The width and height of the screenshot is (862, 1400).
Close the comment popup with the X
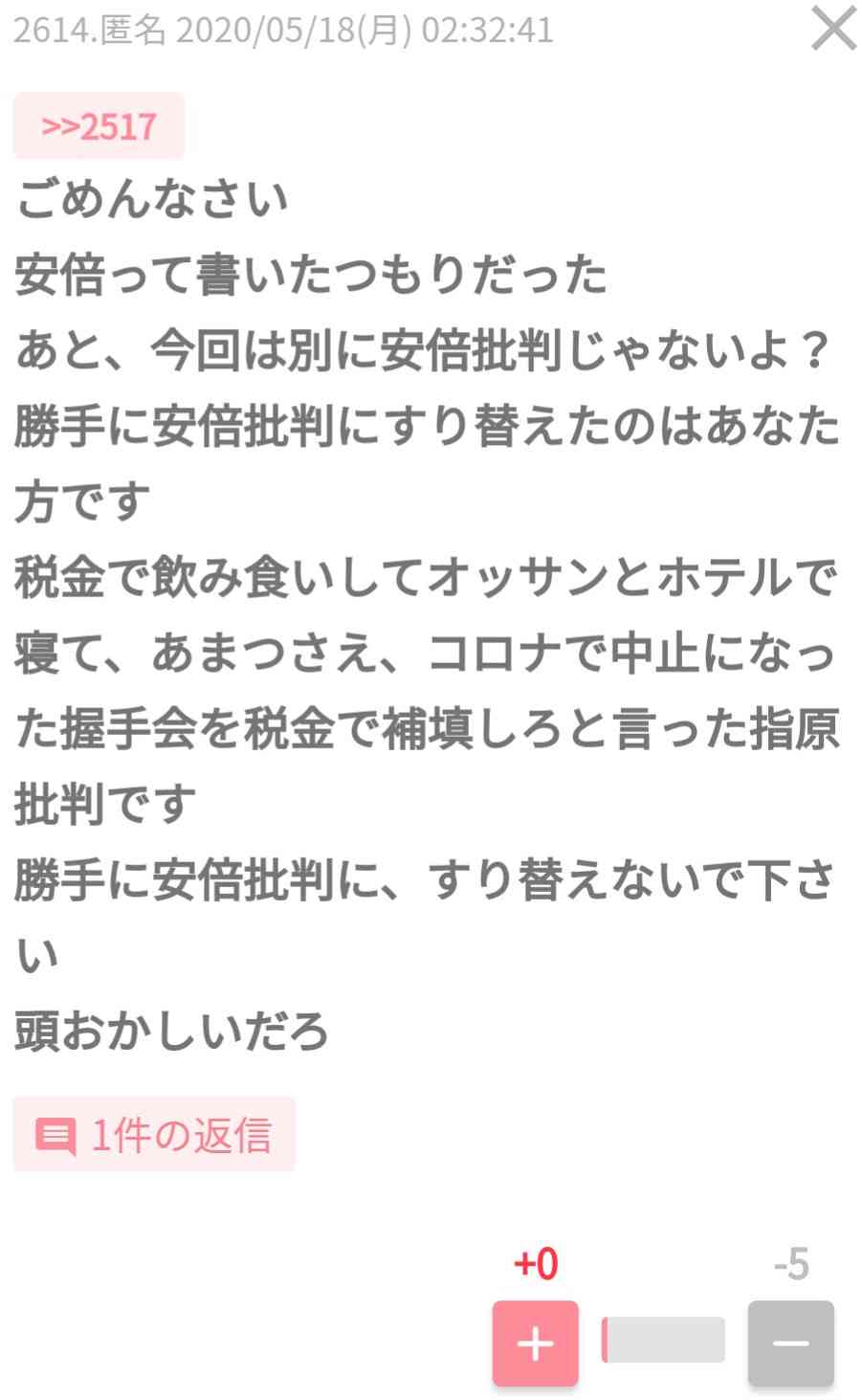click(833, 28)
